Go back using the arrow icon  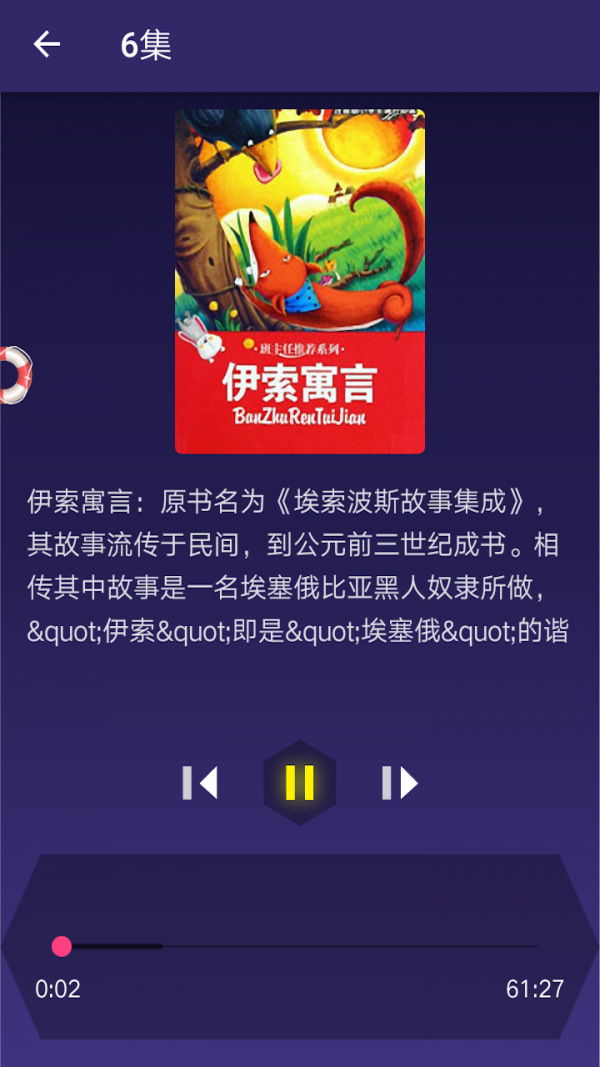pyautogui.click(x=47, y=45)
